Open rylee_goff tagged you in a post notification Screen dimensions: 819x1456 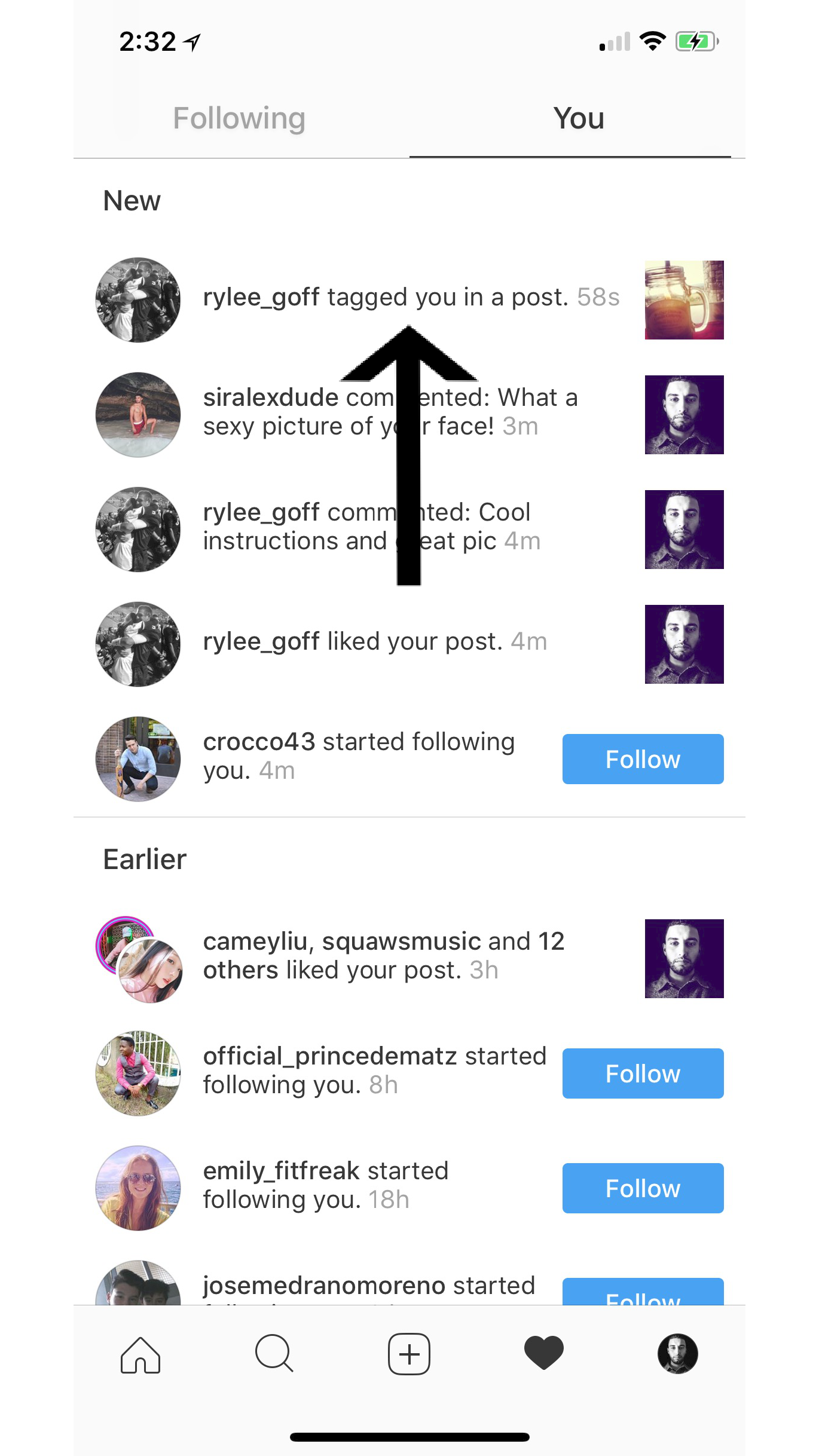click(411, 297)
